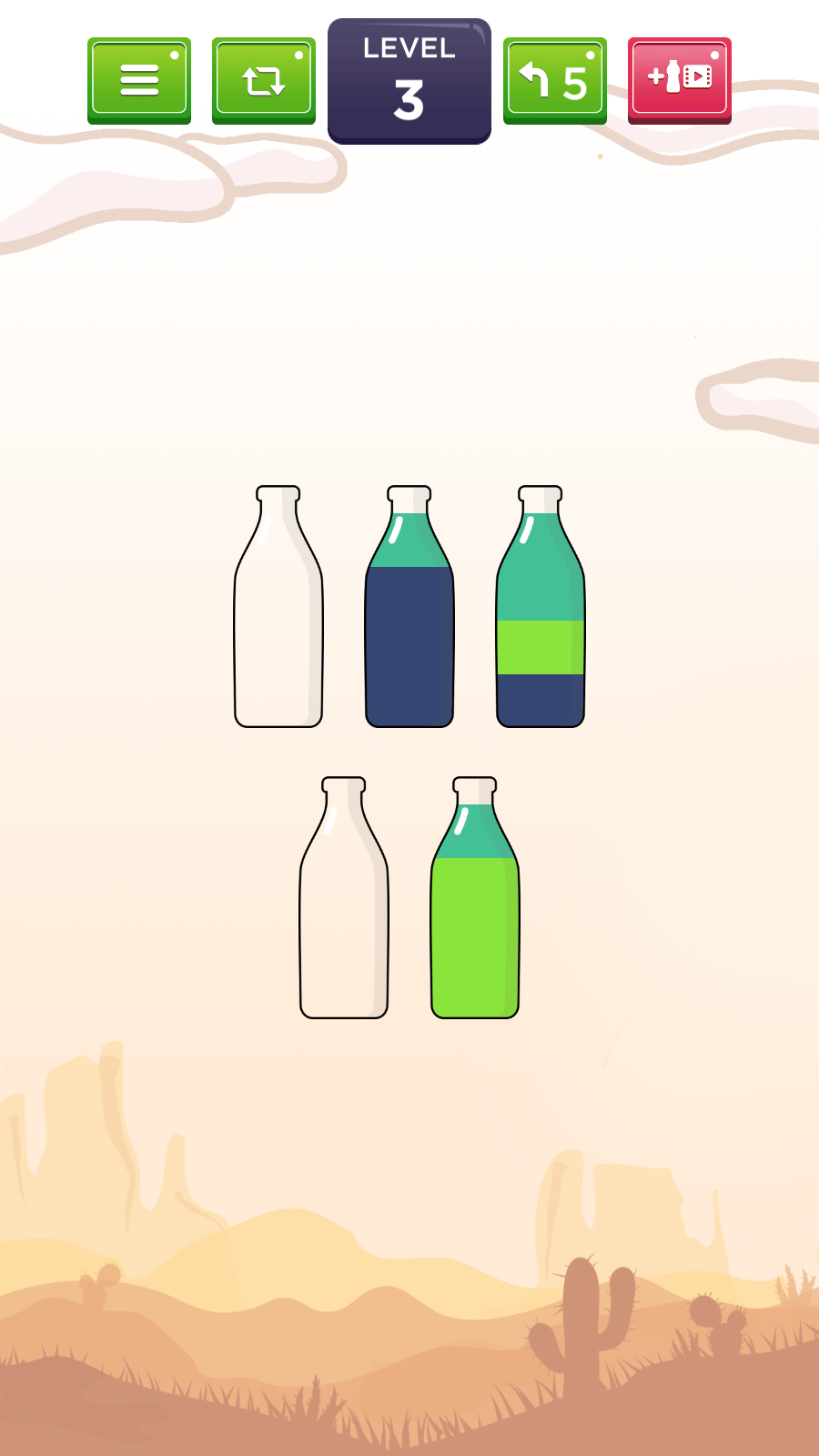Select the empty bottle in the bottom row

344,910
